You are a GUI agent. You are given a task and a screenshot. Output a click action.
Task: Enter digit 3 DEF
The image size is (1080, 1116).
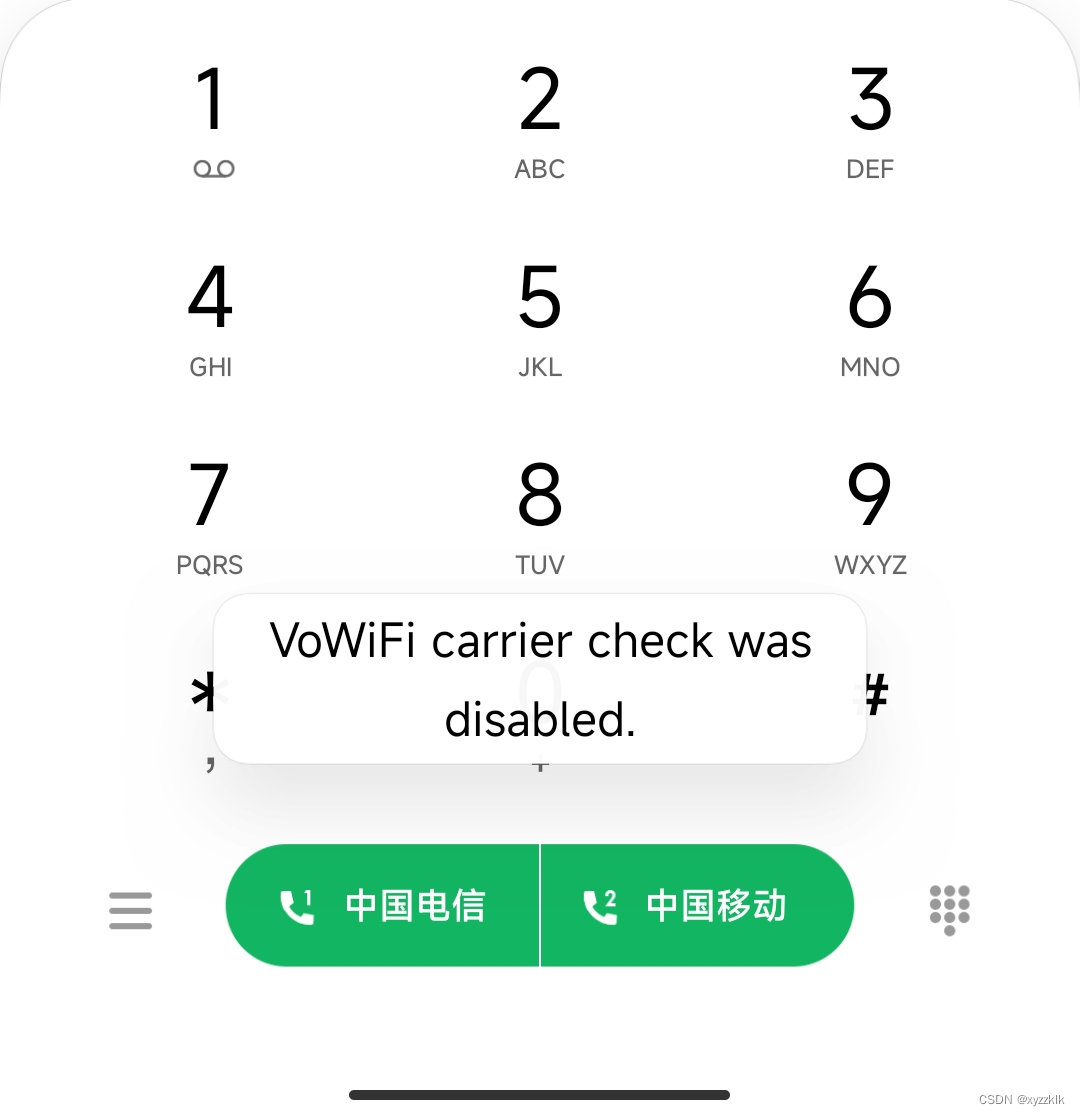click(870, 120)
